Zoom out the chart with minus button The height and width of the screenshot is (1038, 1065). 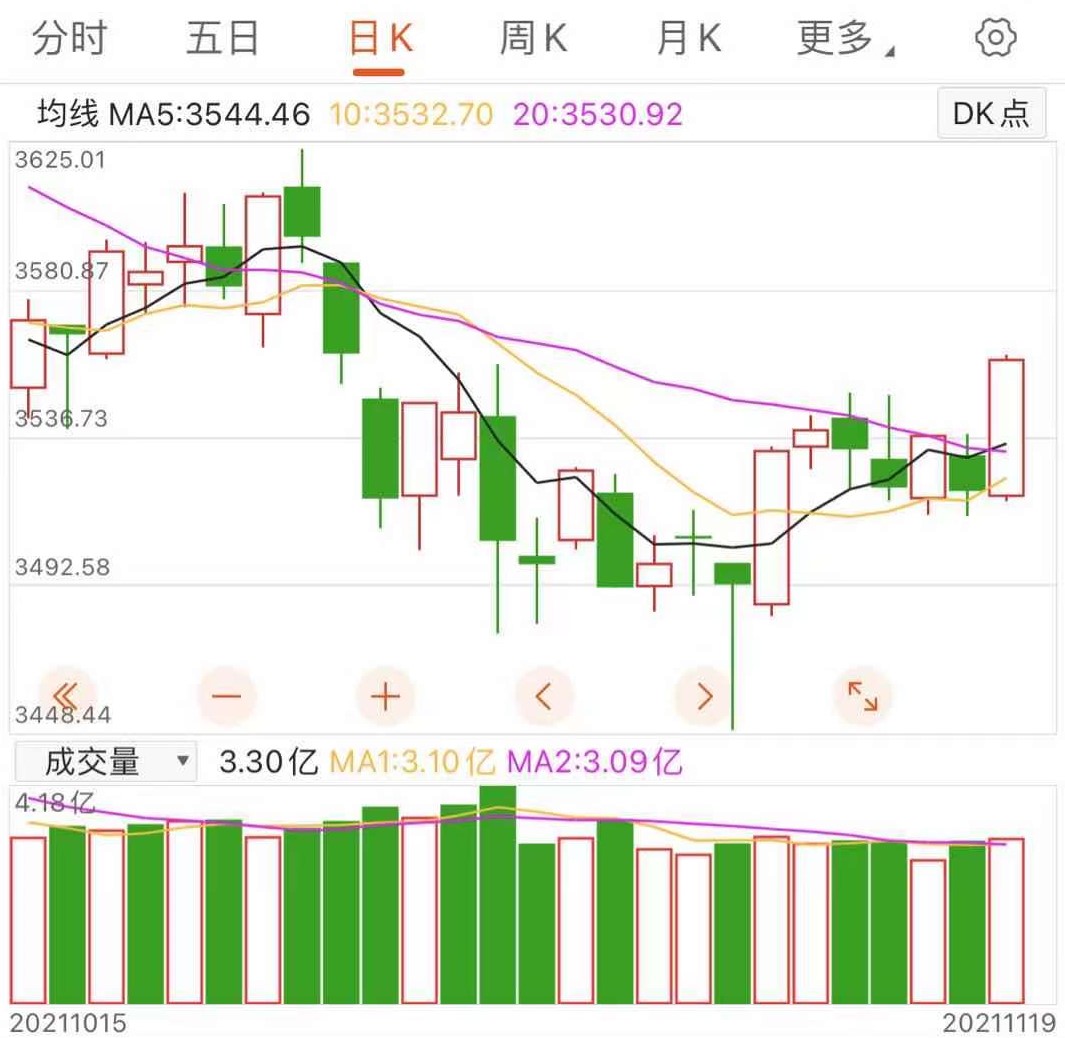(226, 695)
